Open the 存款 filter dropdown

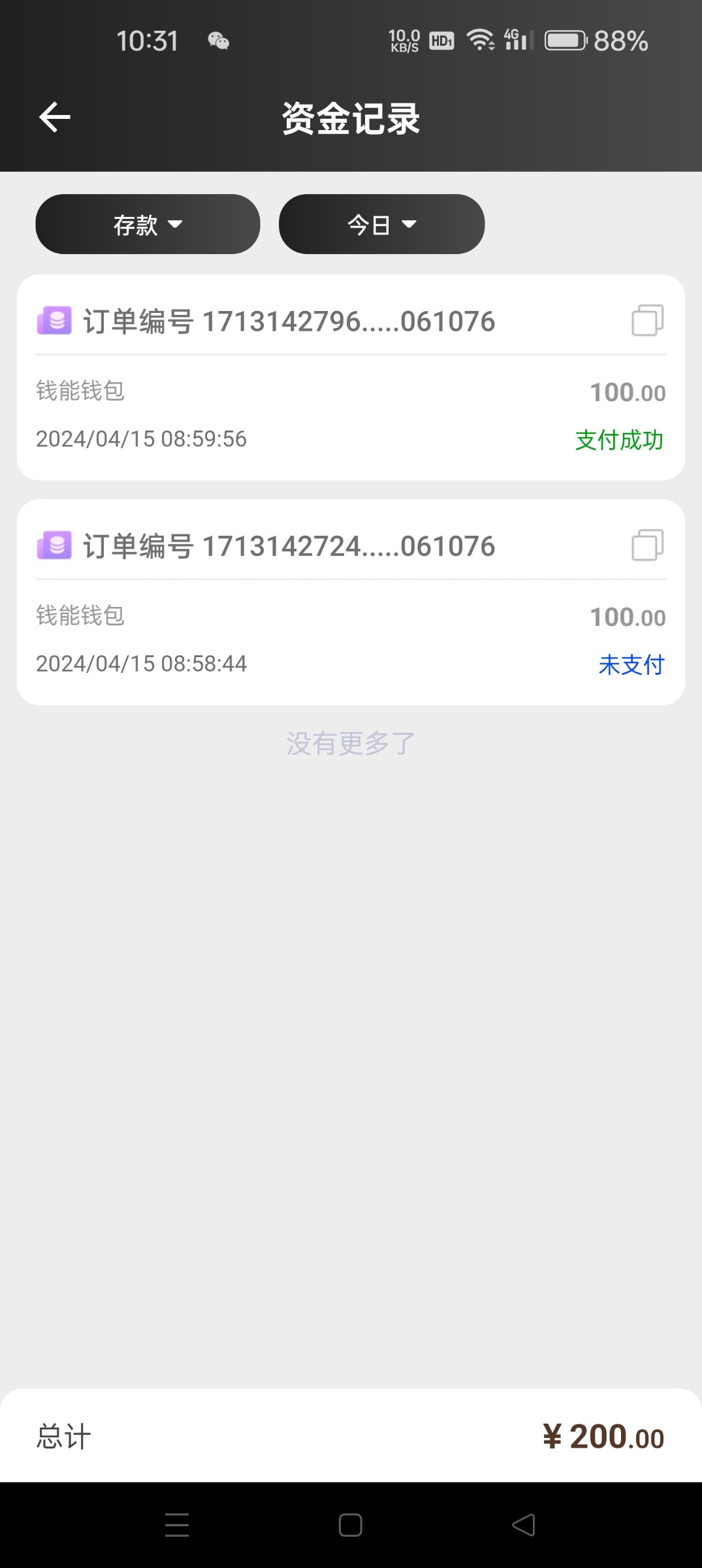point(148,224)
